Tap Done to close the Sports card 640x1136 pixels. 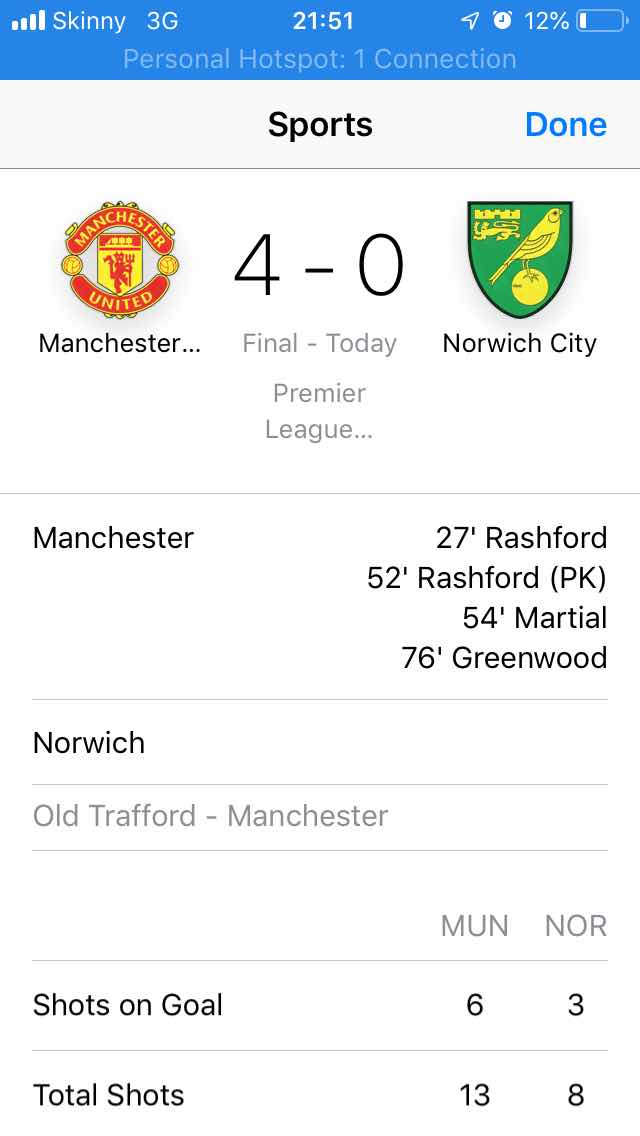pos(566,125)
